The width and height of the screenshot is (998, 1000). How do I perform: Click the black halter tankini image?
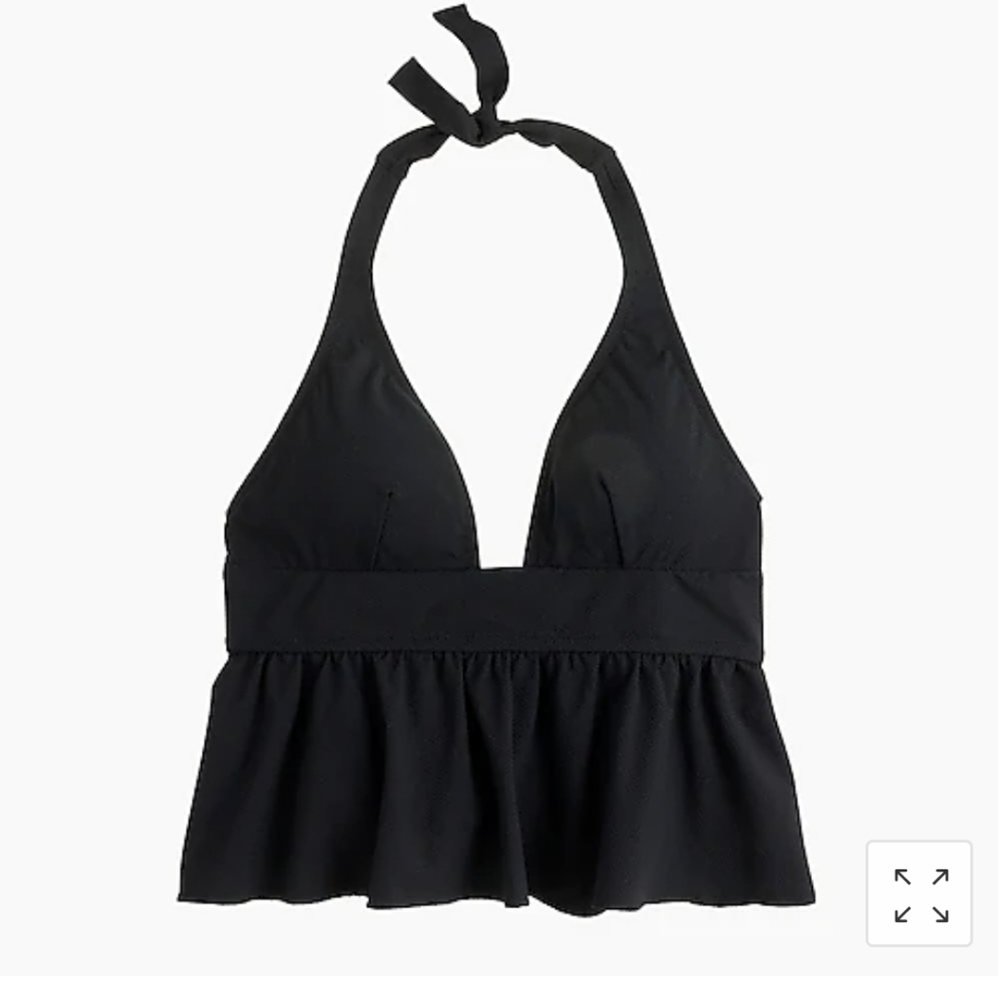[x=490, y=500]
